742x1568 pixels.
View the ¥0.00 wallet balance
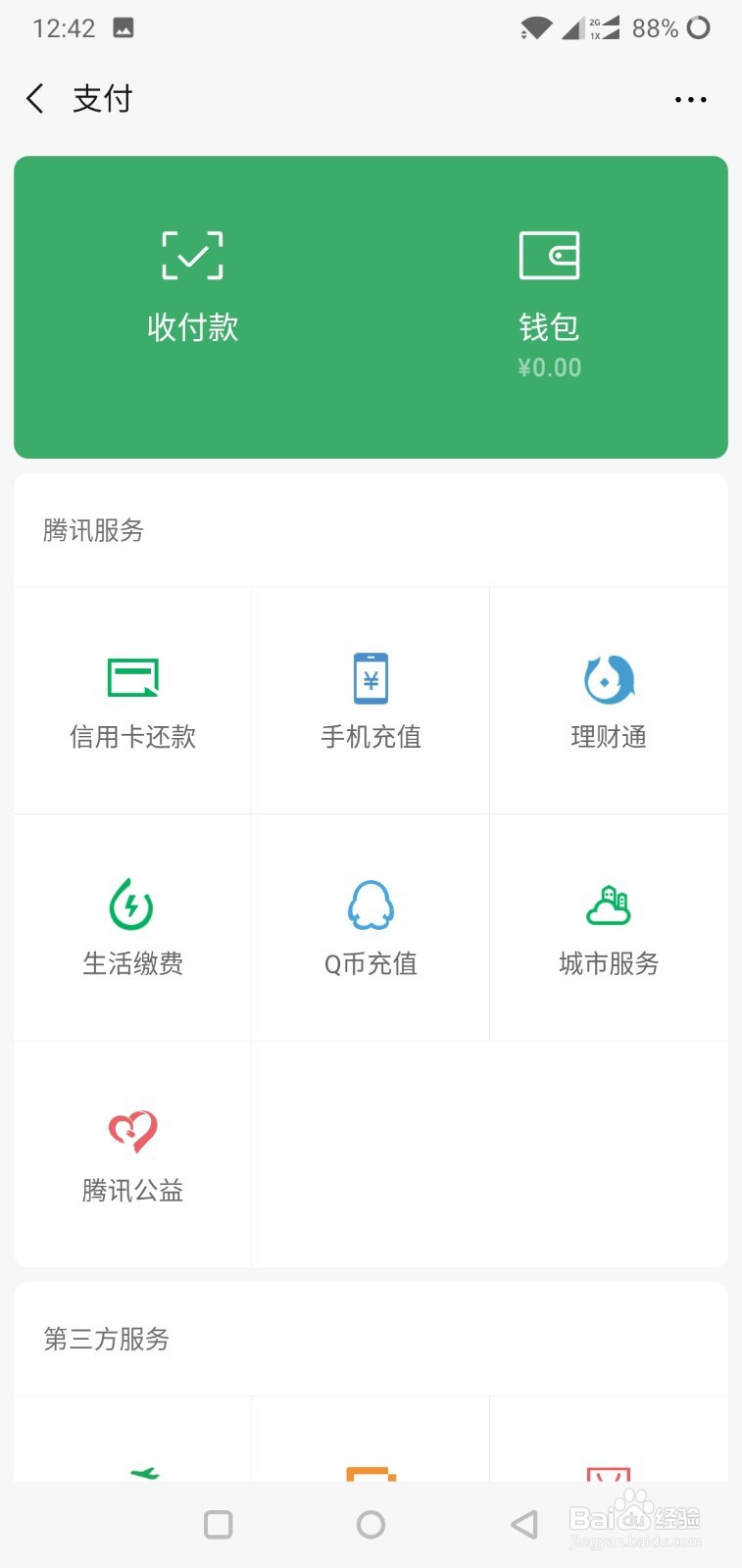click(x=550, y=367)
